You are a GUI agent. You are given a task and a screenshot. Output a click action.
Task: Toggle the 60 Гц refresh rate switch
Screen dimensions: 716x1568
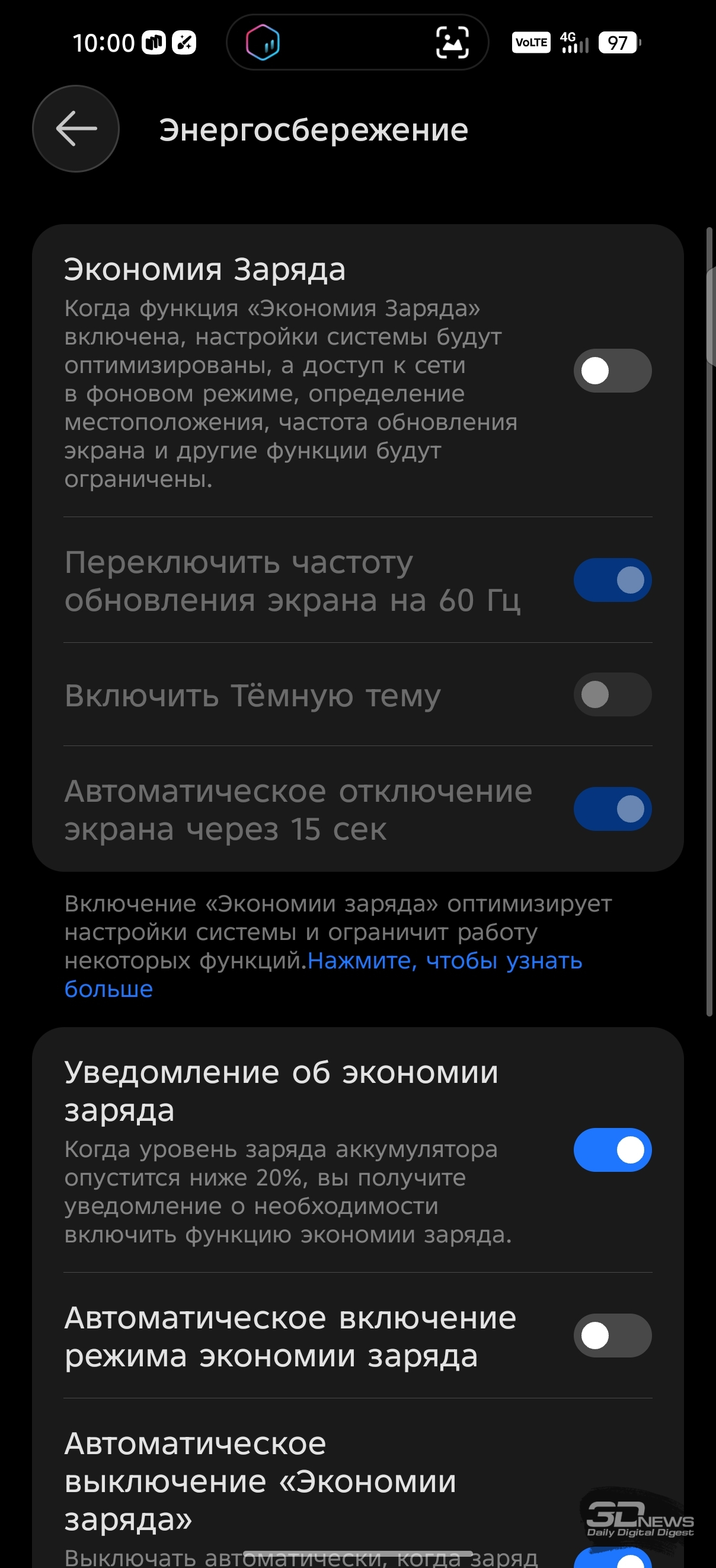pos(612,580)
